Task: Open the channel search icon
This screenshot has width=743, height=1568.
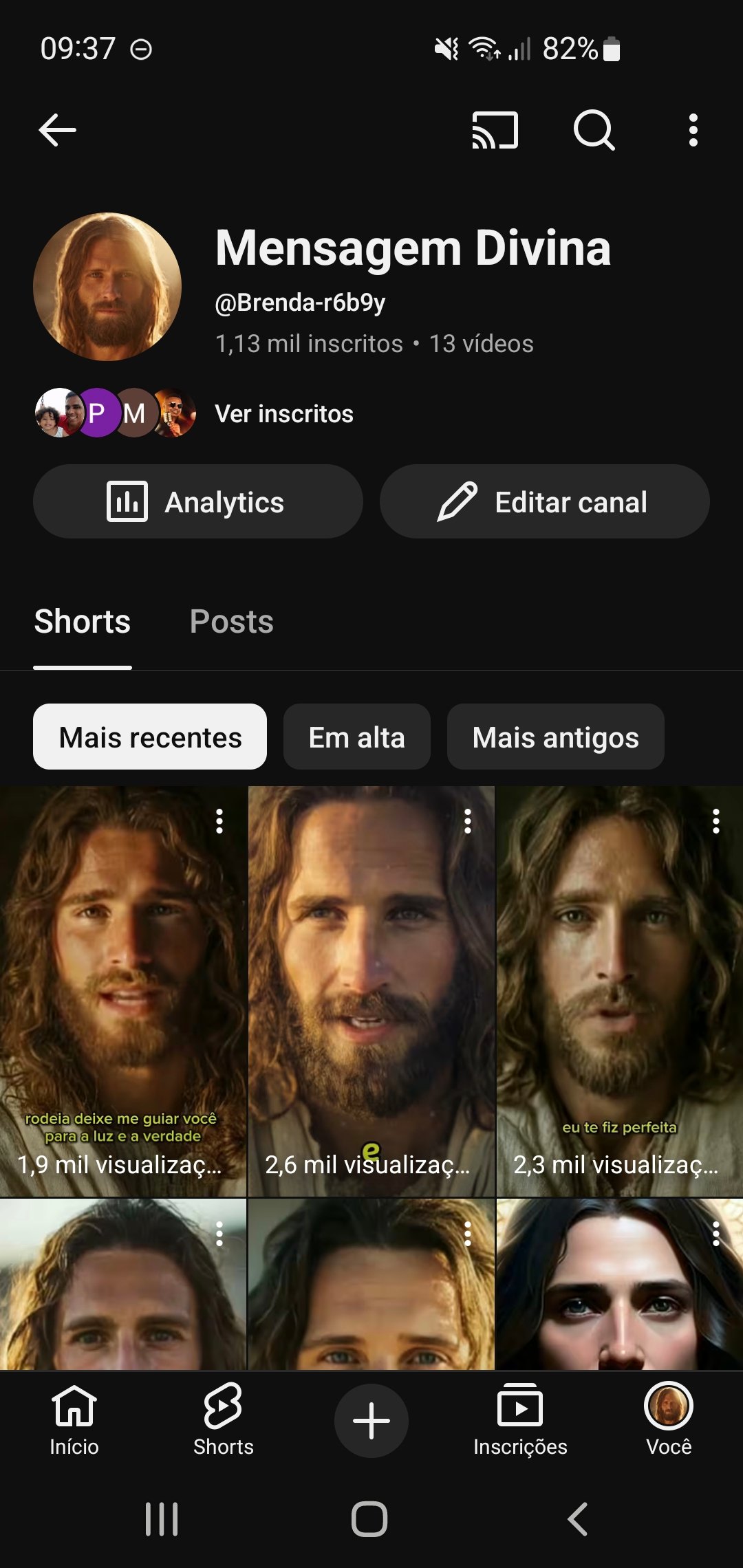Action: coord(594,130)
